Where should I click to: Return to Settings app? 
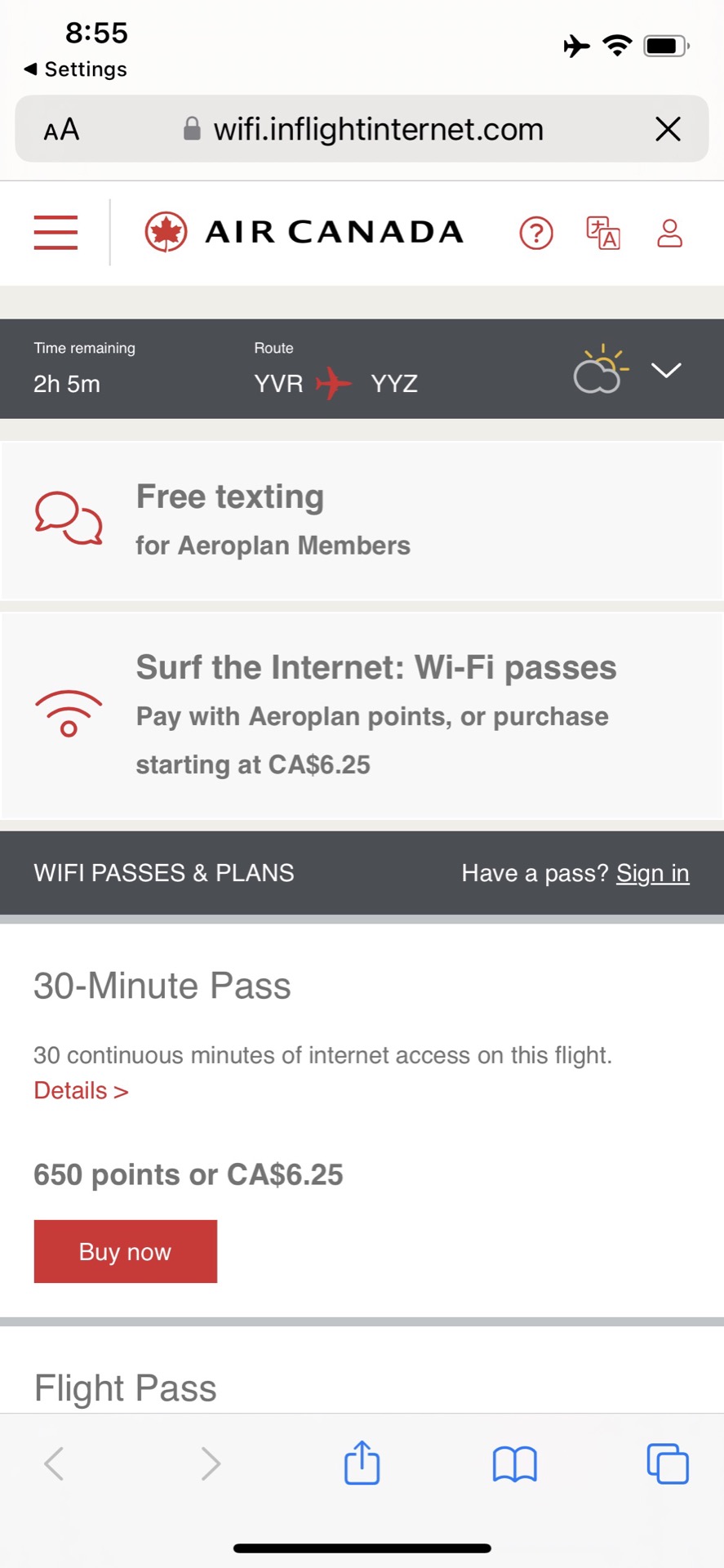76,69
